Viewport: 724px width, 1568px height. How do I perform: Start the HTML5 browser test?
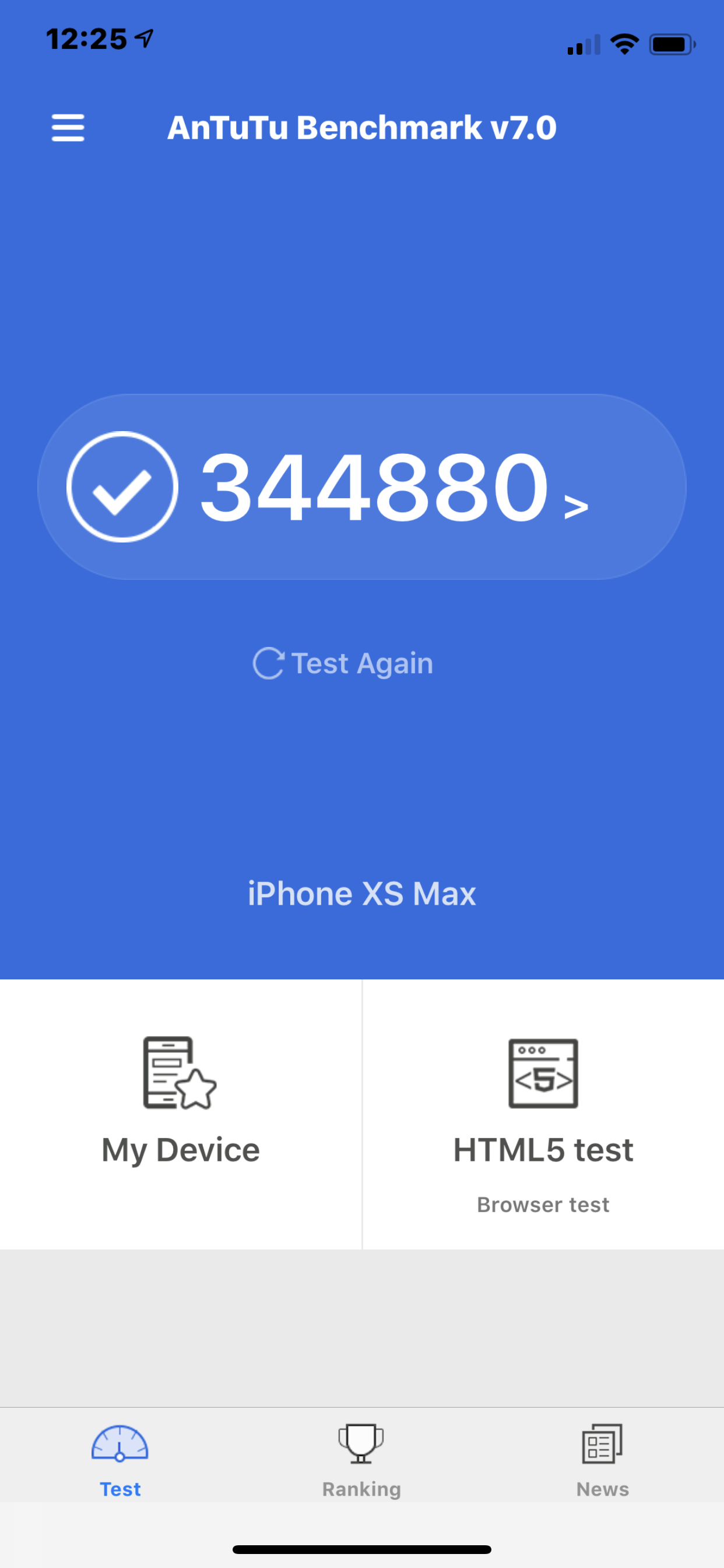543,1114
